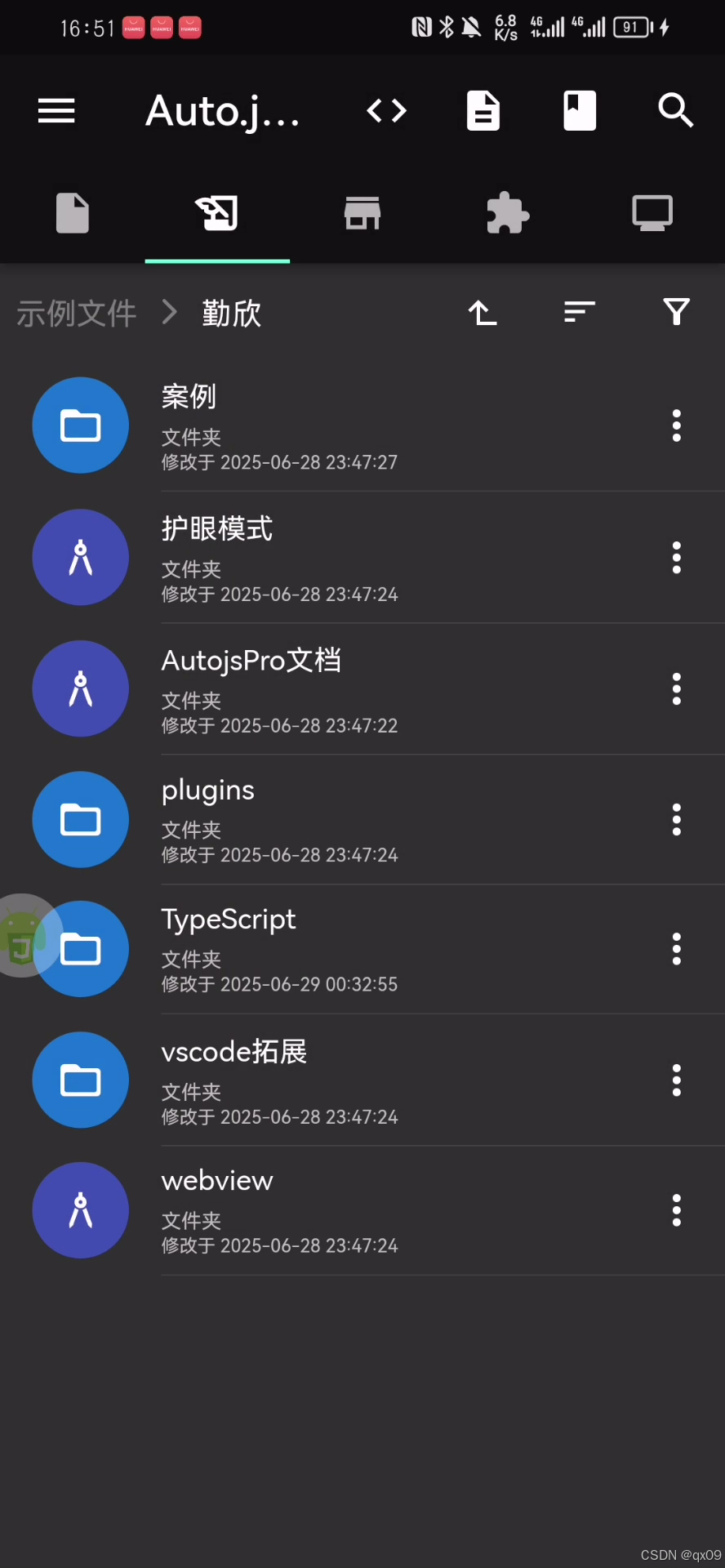Open the options menu for plugins folder
The image size is (725, 1568).
click(676, 819)
